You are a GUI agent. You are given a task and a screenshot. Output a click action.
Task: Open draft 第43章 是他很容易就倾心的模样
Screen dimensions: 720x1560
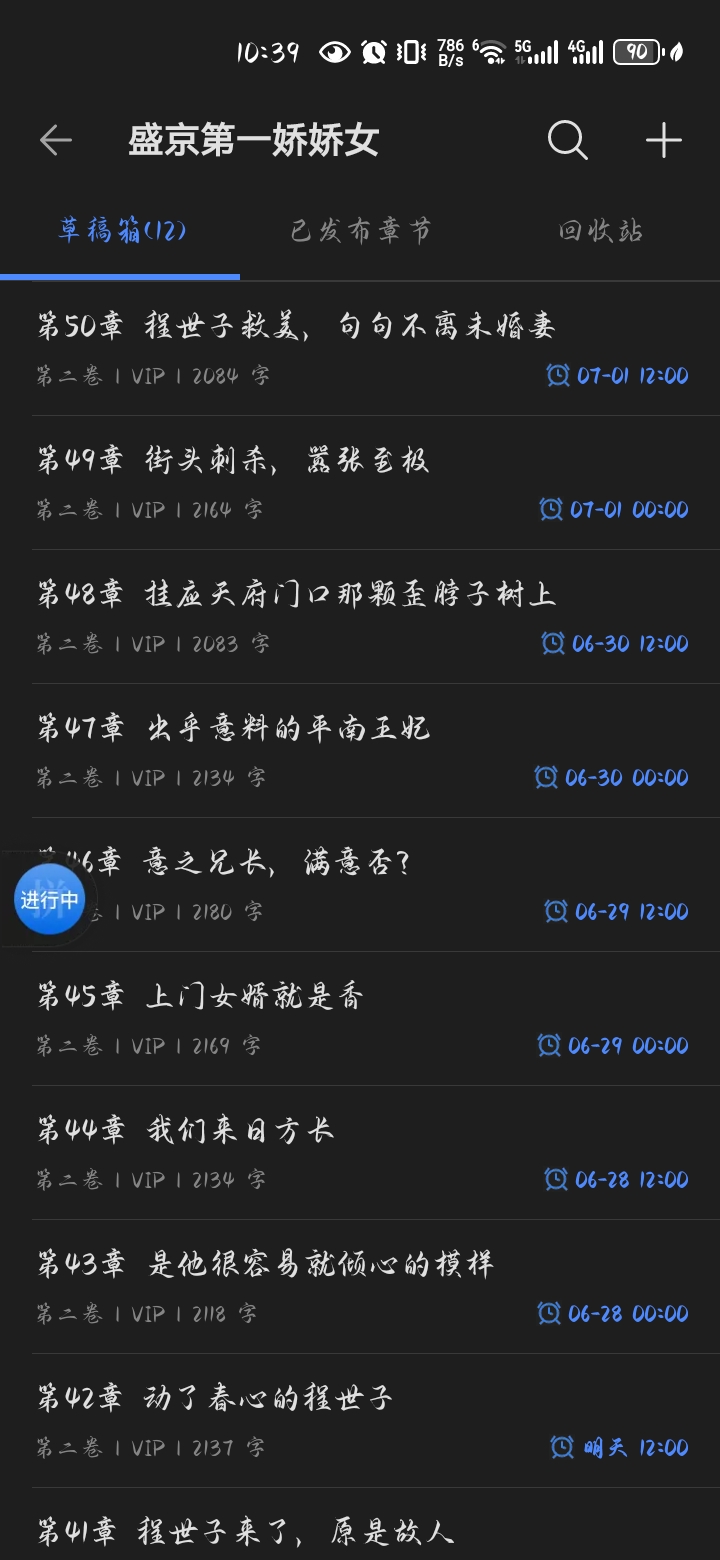(x=360, y=1287)
